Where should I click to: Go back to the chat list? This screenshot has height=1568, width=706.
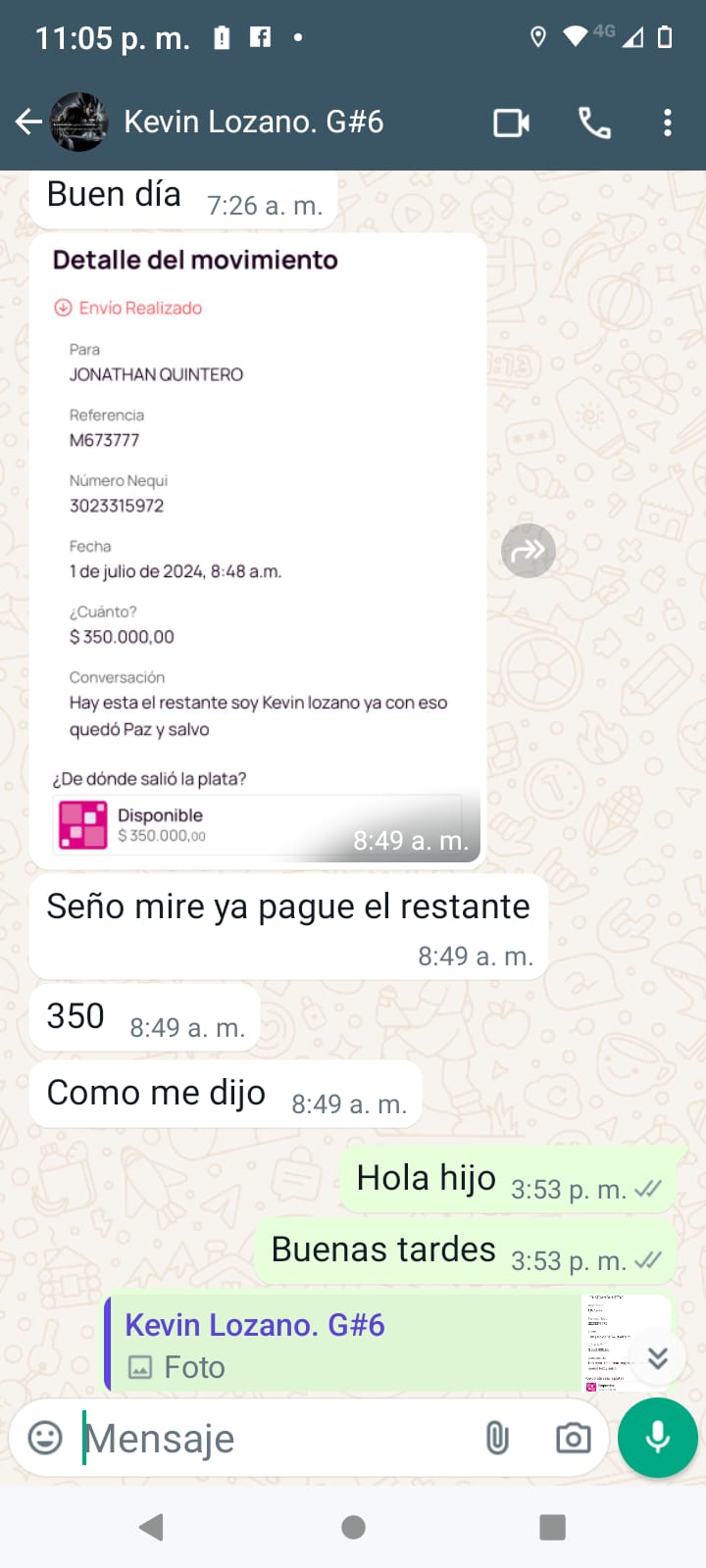click(x=28, y=122)
